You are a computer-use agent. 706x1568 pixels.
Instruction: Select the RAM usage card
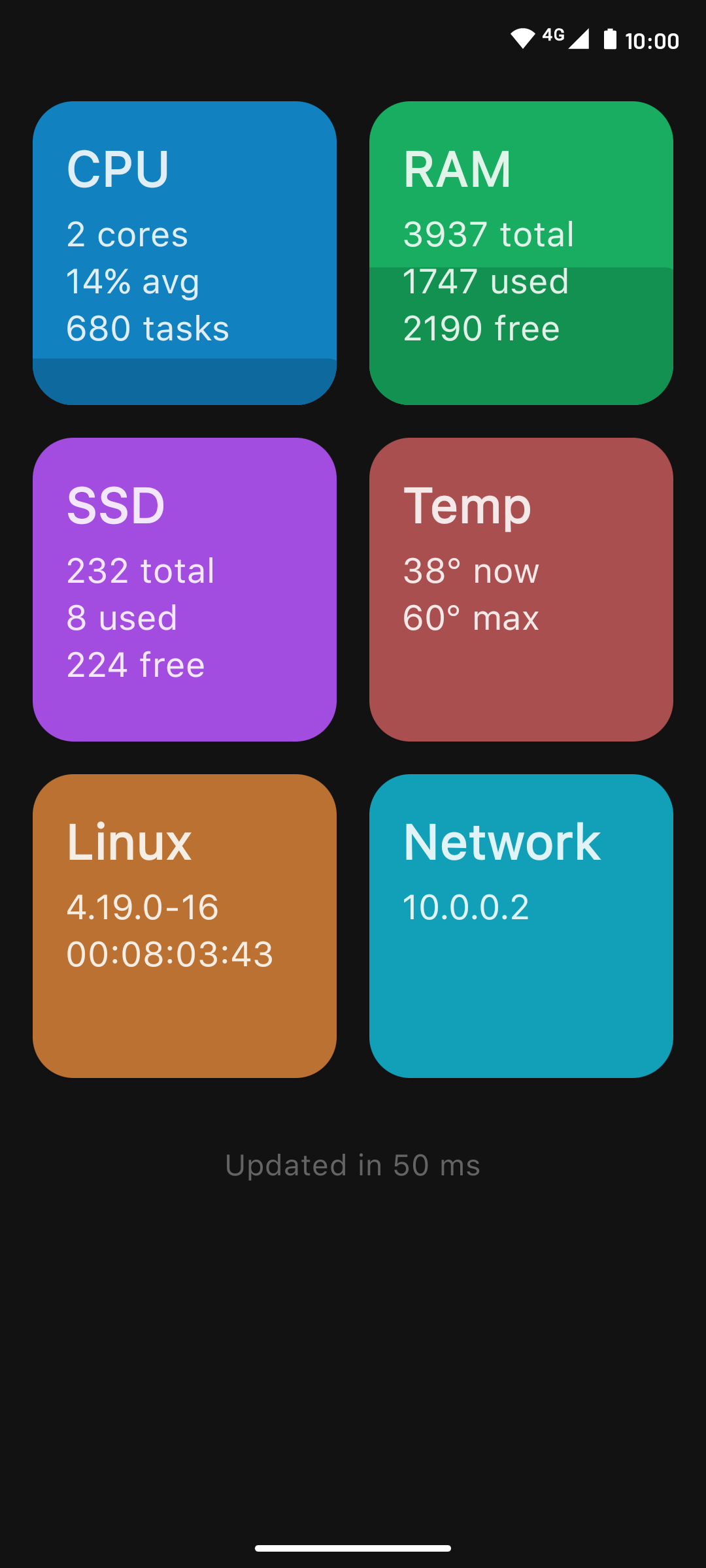pos(521,253)
